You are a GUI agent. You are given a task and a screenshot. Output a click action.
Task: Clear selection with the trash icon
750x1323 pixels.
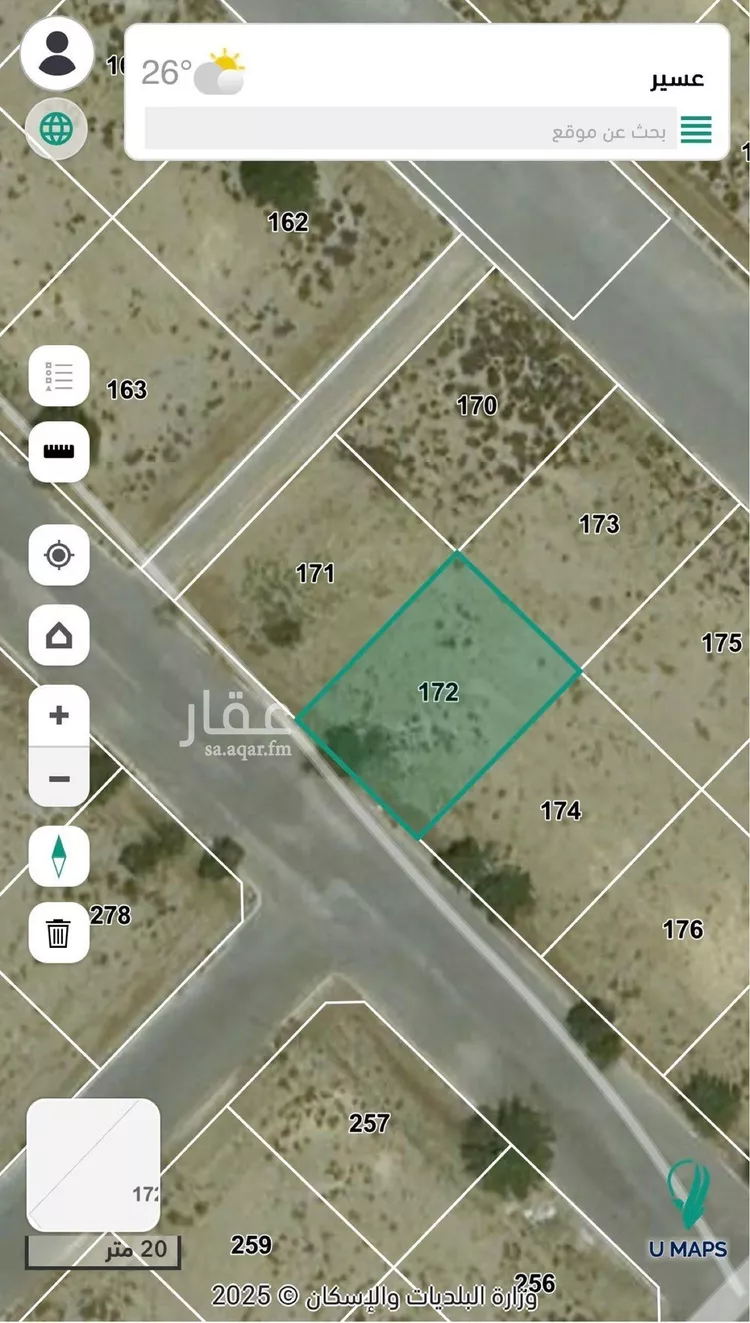tap(59, 934)
